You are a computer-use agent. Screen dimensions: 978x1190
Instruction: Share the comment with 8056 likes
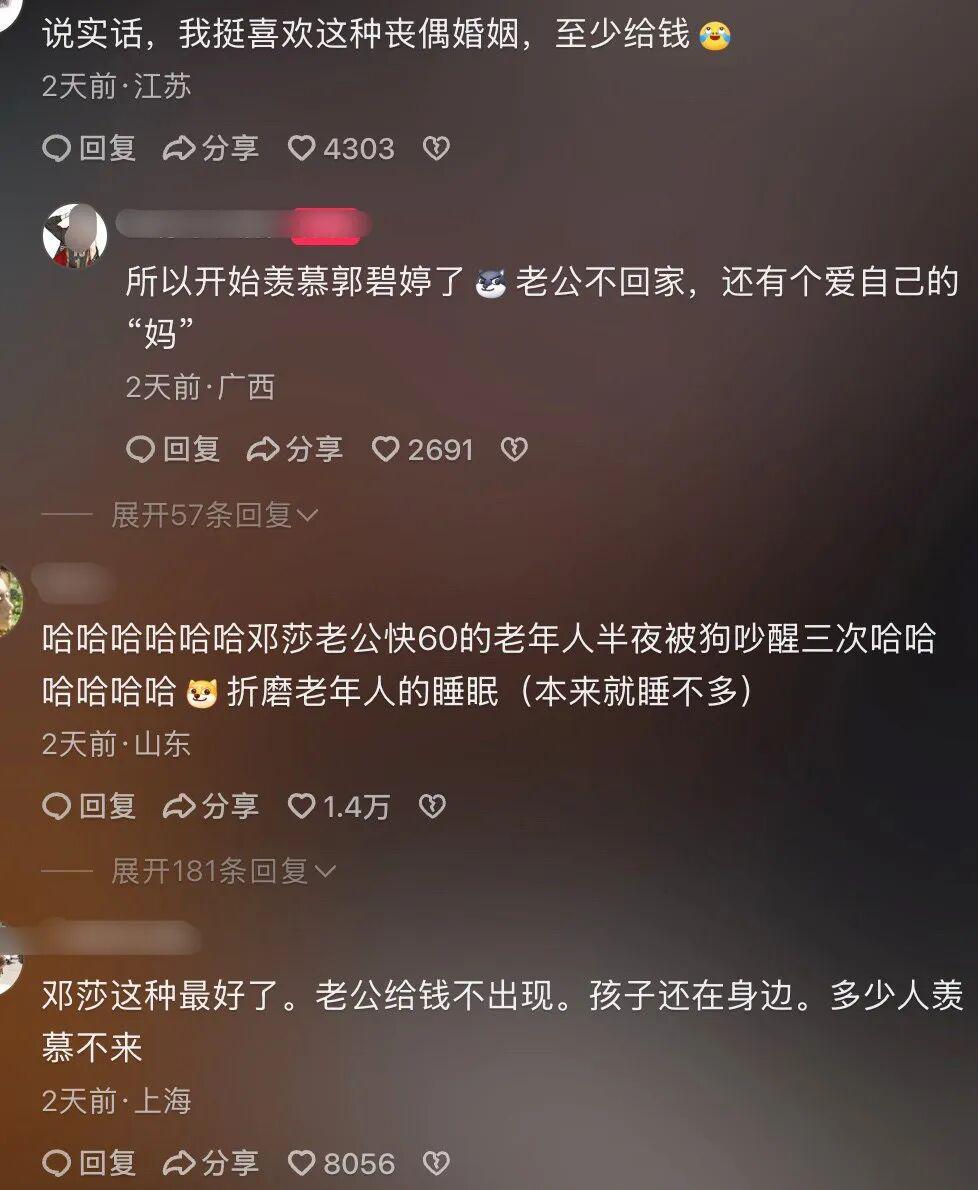click(x=211, y=1163)
